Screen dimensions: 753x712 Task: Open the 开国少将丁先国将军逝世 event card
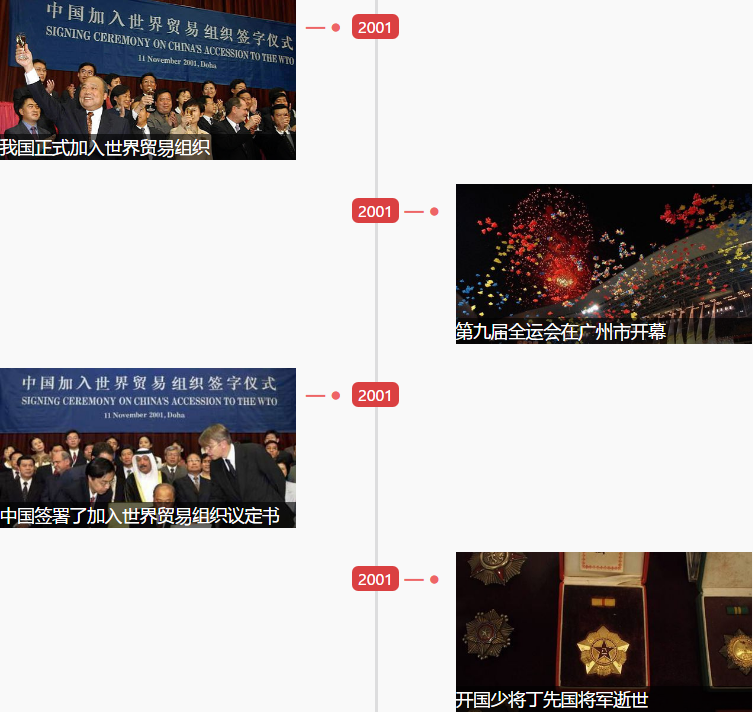coord(603,631)
